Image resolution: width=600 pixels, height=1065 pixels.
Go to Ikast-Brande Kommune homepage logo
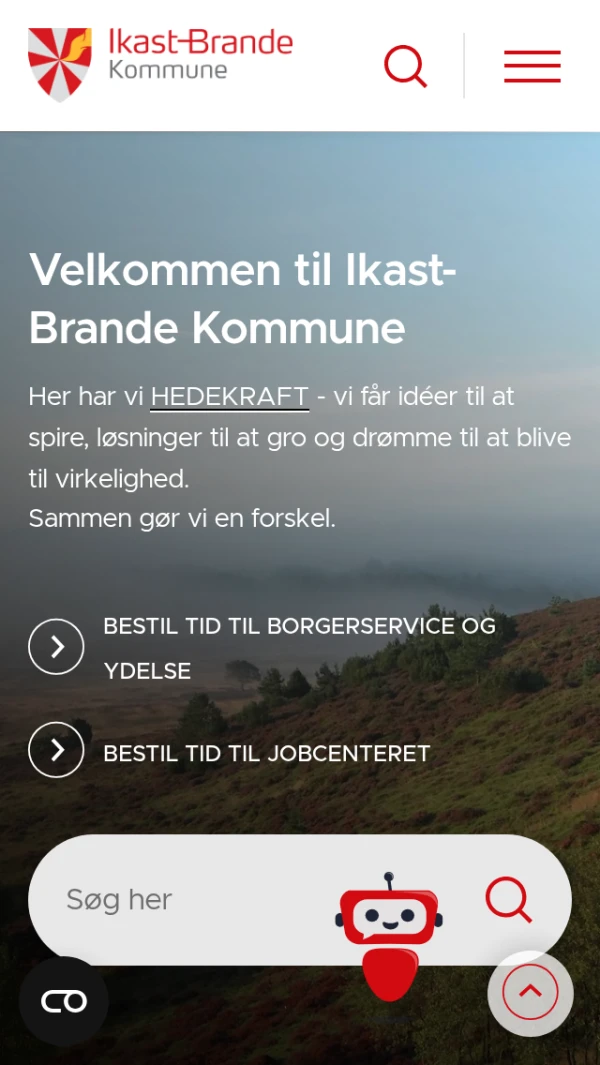(x=160, y=65)
